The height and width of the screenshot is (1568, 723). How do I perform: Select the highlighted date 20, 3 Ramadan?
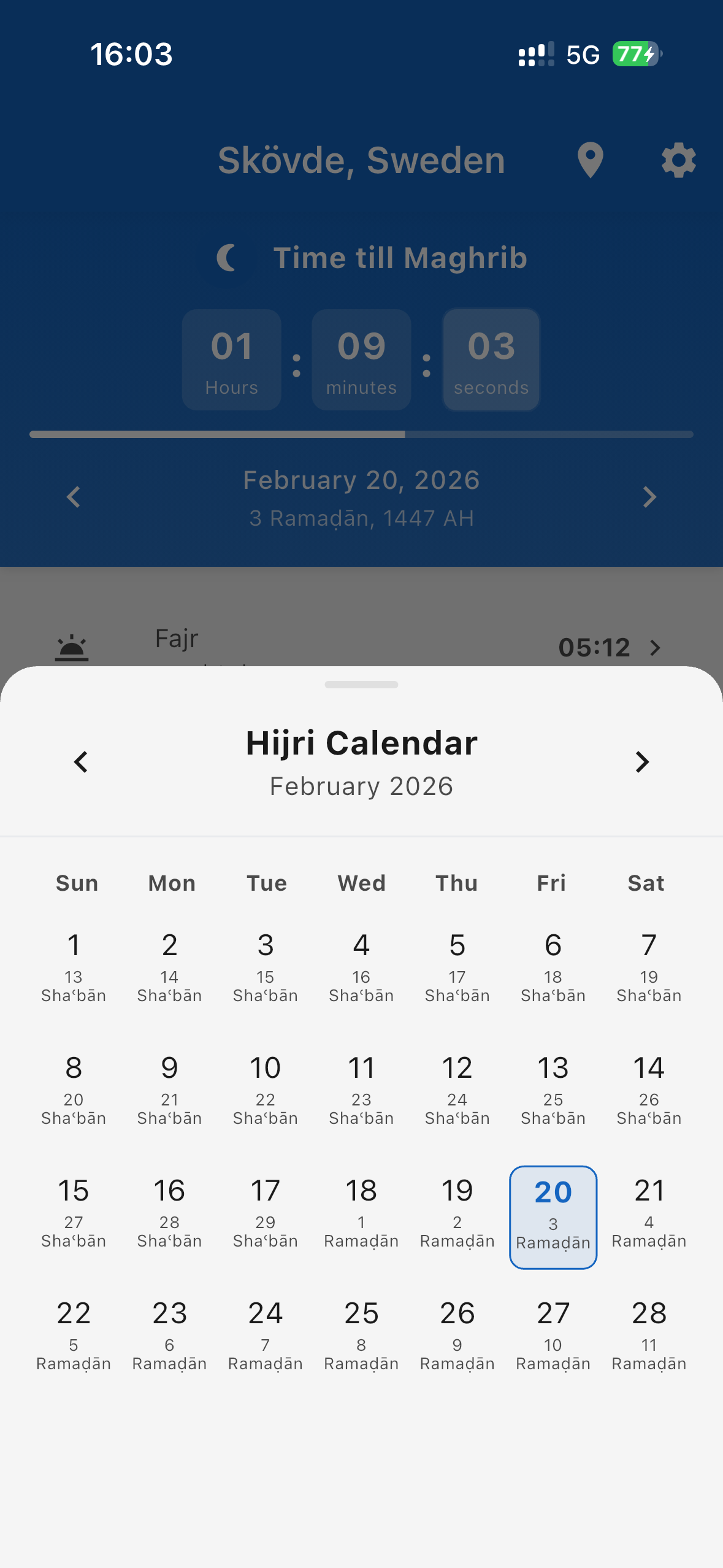click(553, 1215)
